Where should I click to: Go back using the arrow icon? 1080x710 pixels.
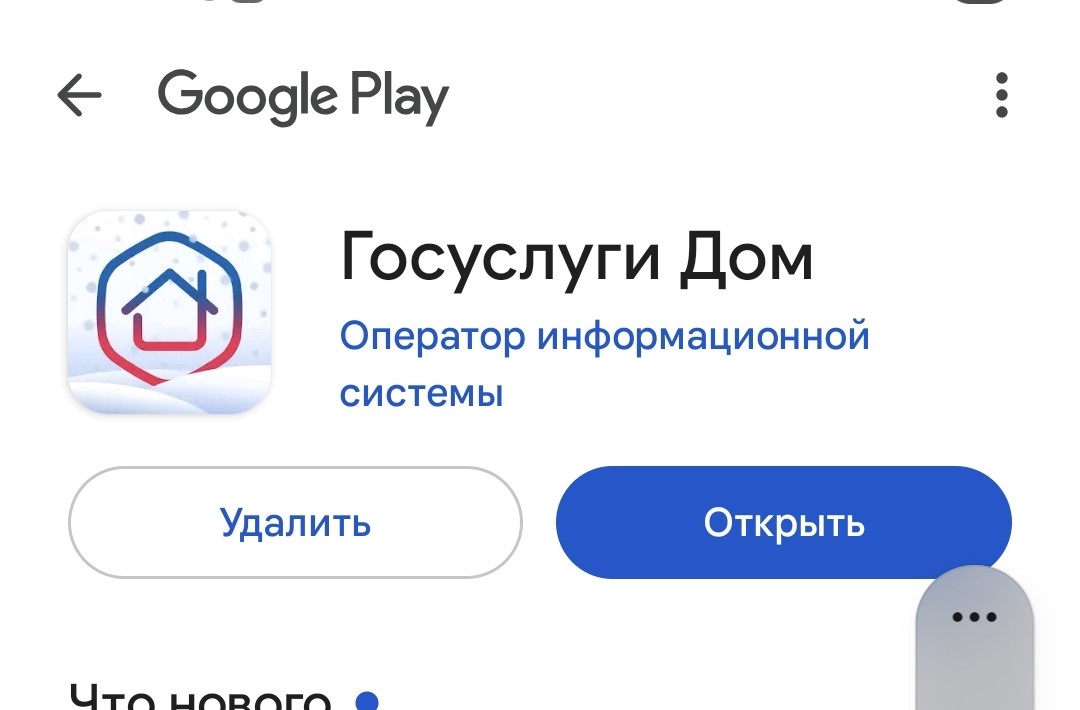point(80,96)
